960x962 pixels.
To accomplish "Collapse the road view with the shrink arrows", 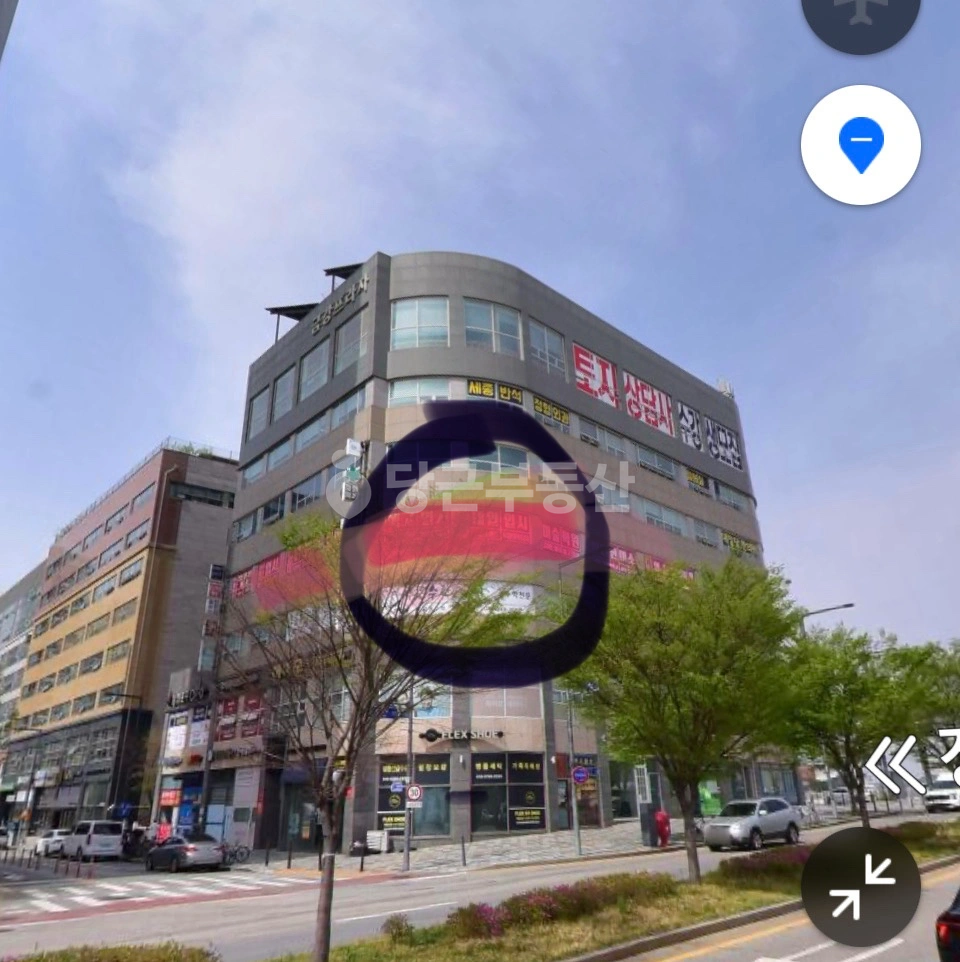I will point(861,886).
